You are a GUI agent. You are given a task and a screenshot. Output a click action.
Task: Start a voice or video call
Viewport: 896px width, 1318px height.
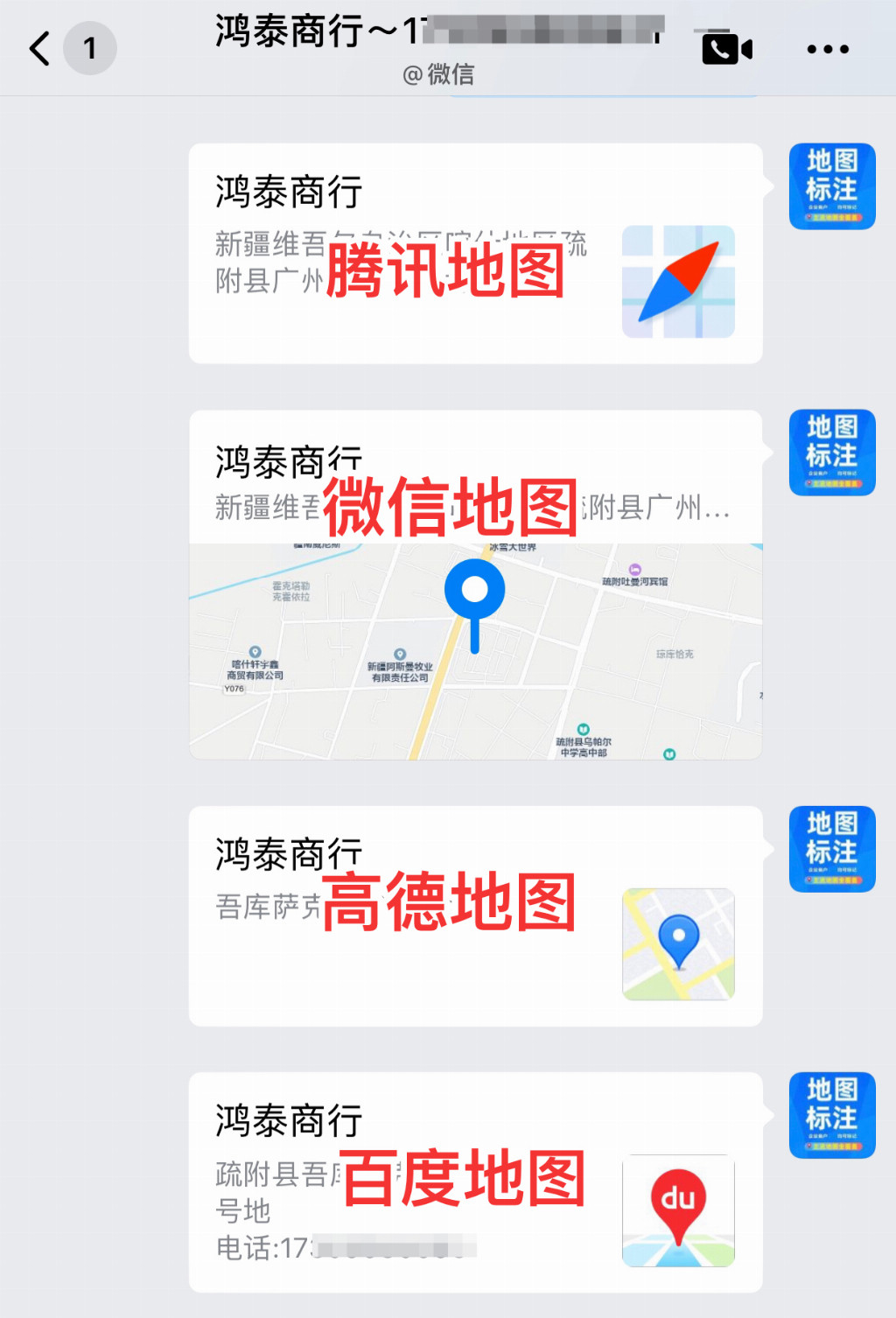pos(726,49)
